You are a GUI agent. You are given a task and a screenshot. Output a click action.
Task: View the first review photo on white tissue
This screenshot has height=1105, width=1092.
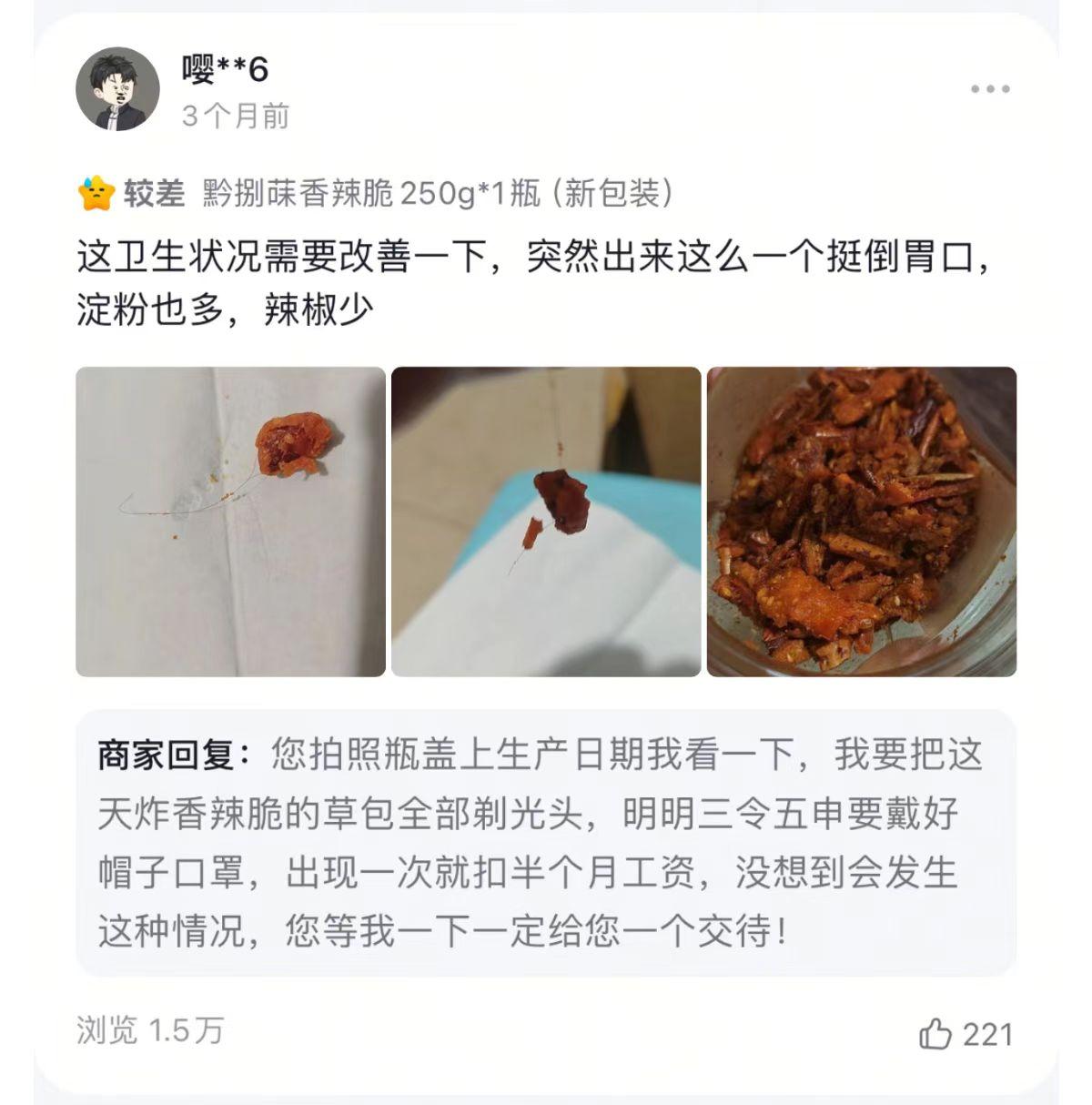click(230, 522)
